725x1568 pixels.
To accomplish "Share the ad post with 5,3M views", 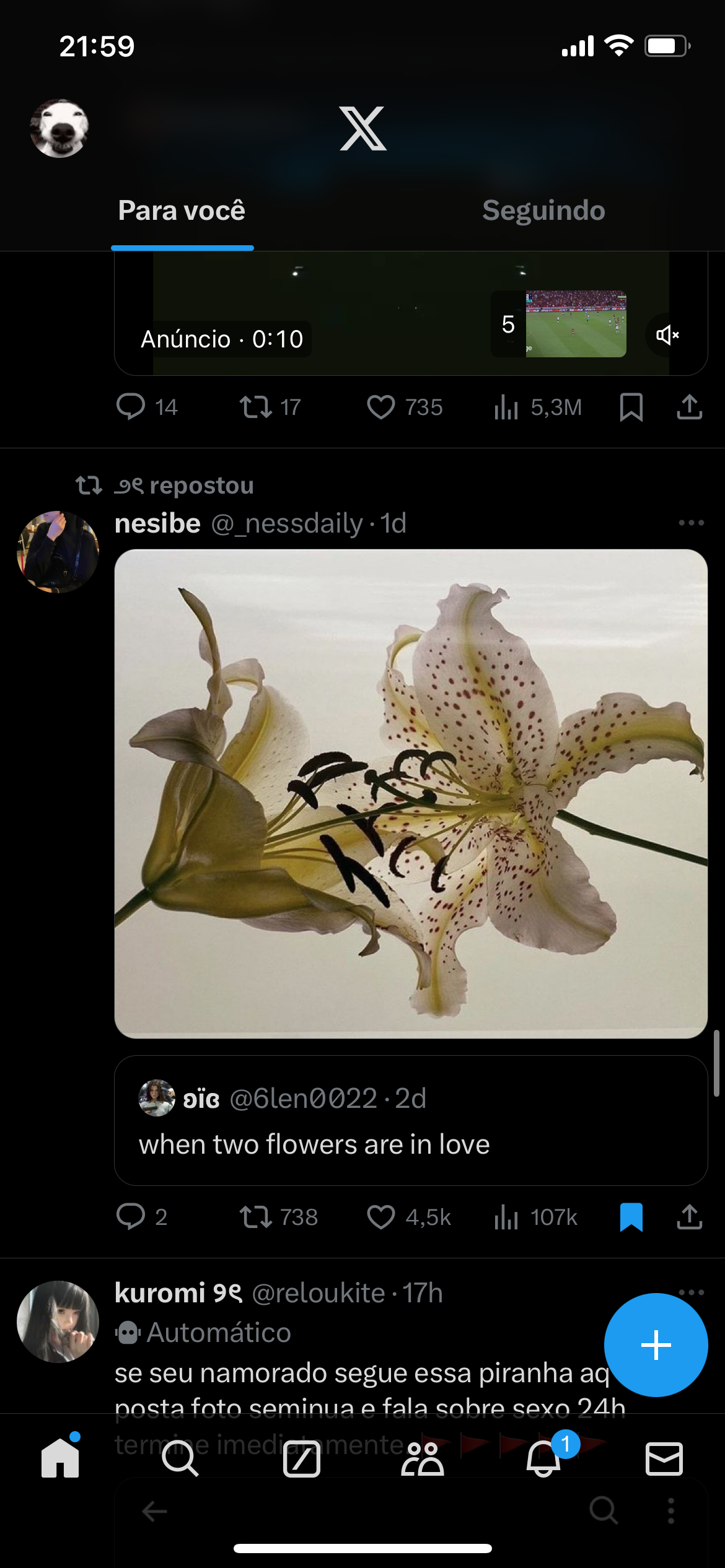I will tap(689, 407).
